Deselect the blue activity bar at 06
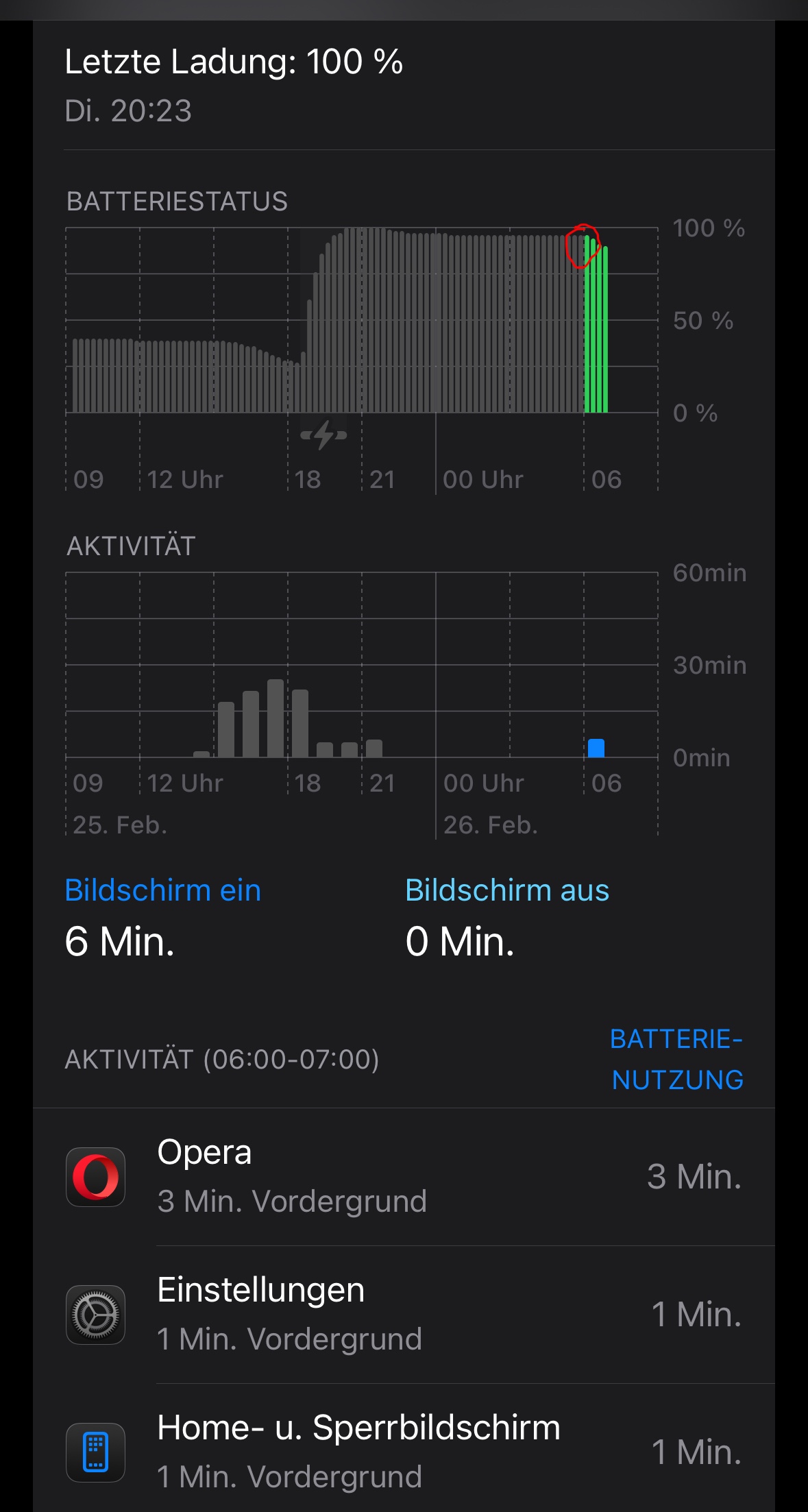 [x=596, y=748]
